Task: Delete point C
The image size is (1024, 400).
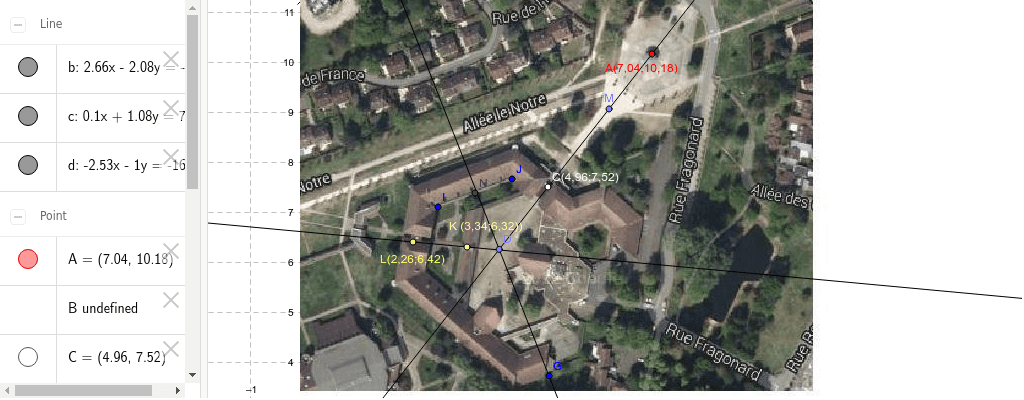Action: (171, 348)
